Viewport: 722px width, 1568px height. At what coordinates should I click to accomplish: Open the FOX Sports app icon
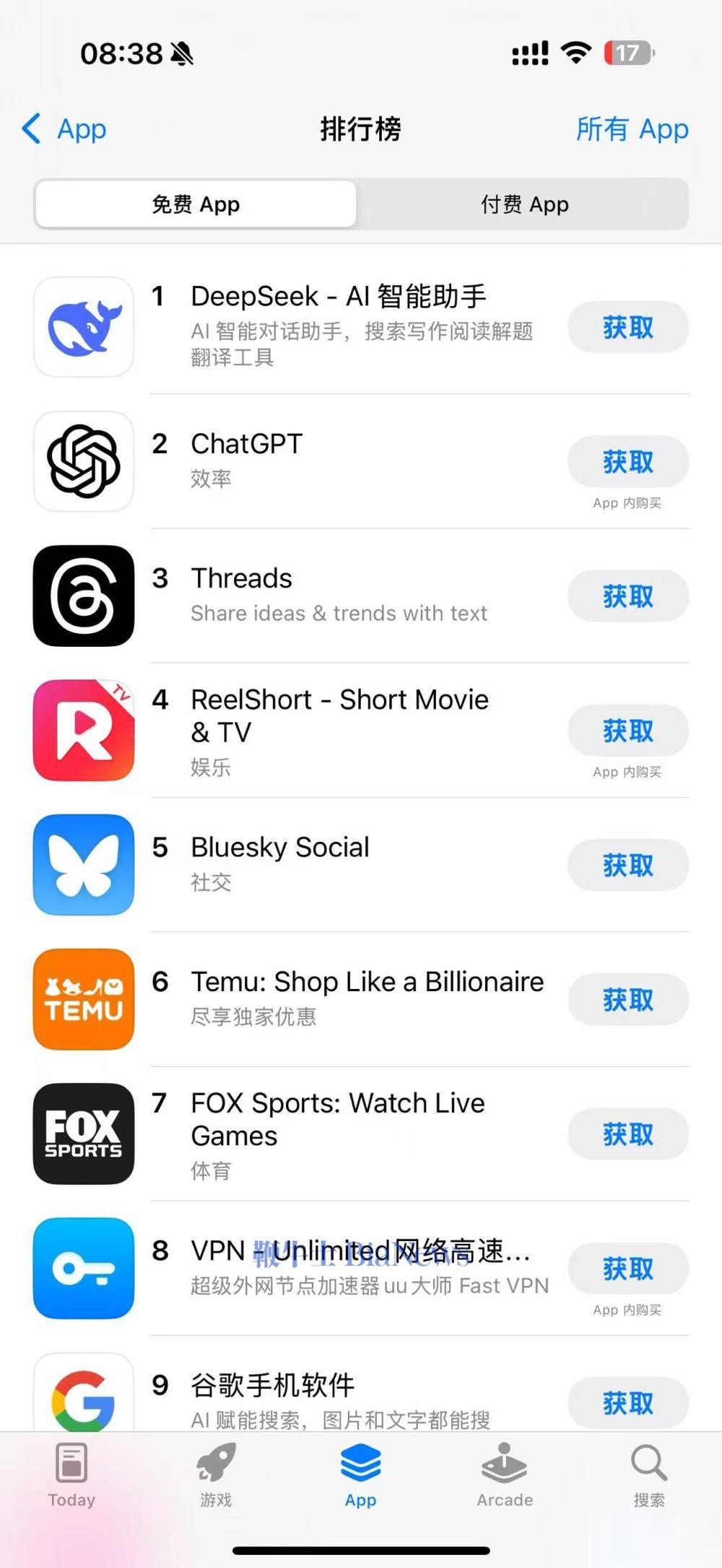(x=83, y=1135)
